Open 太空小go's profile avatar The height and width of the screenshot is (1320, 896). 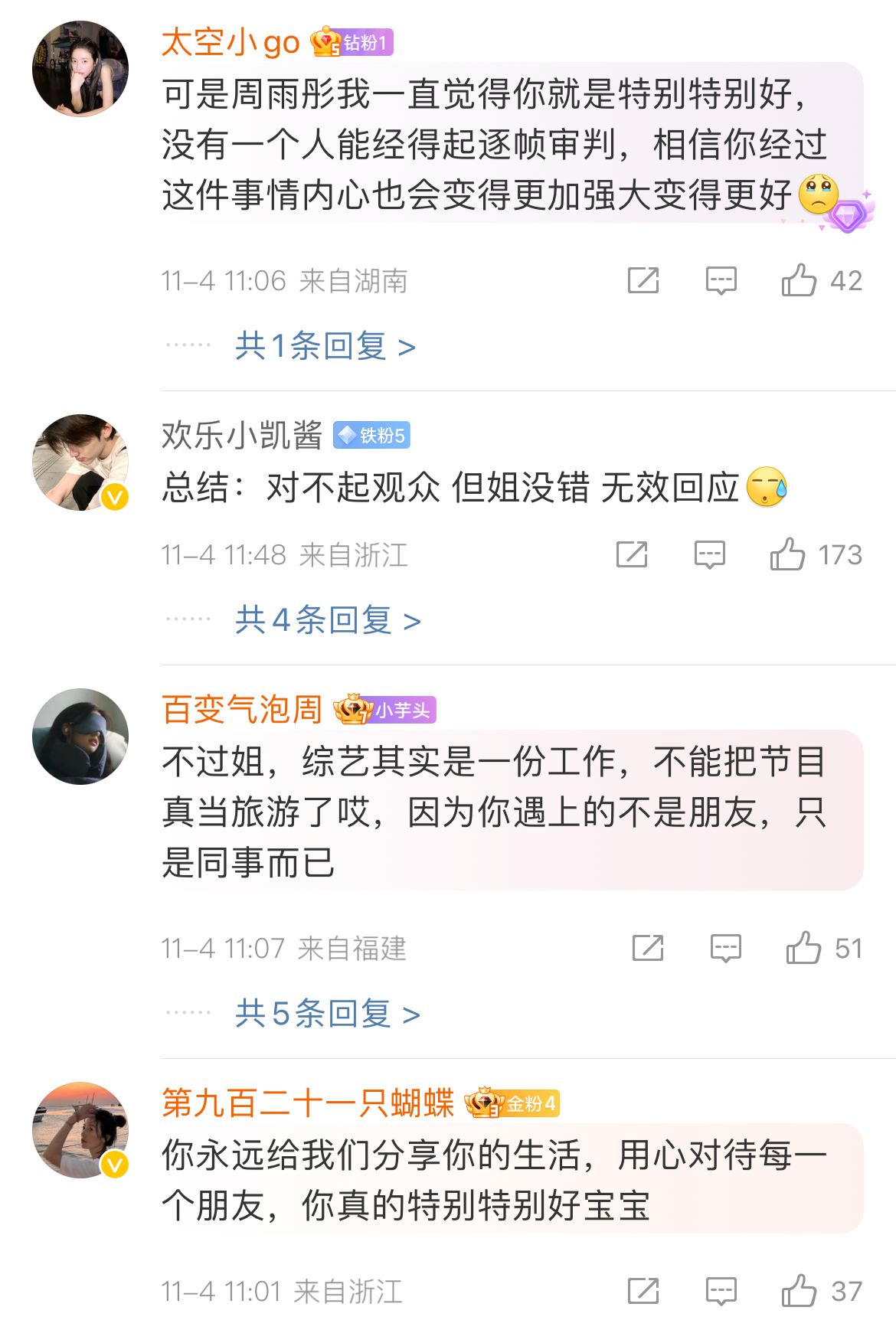pos(80,69)
